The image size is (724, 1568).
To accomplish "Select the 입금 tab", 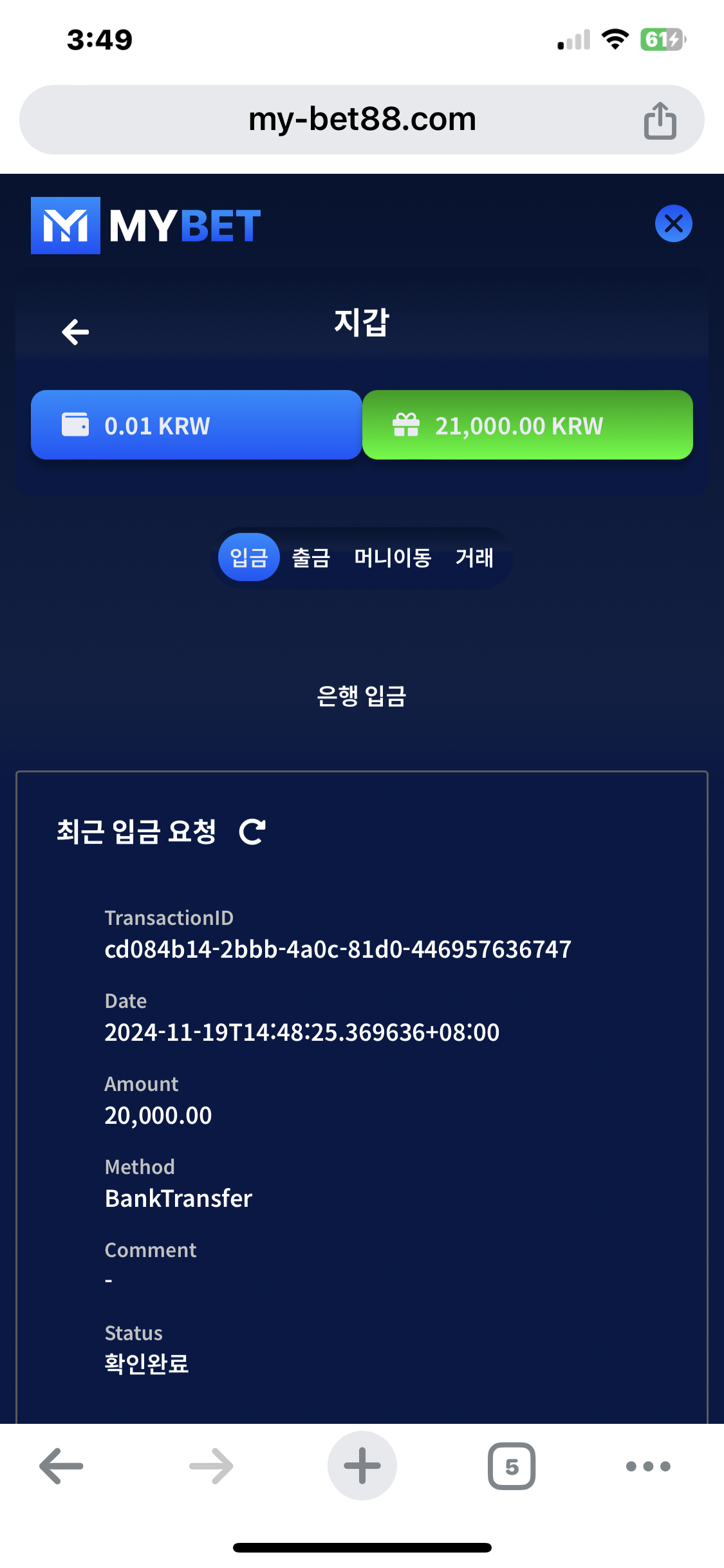I will (249, 557).
